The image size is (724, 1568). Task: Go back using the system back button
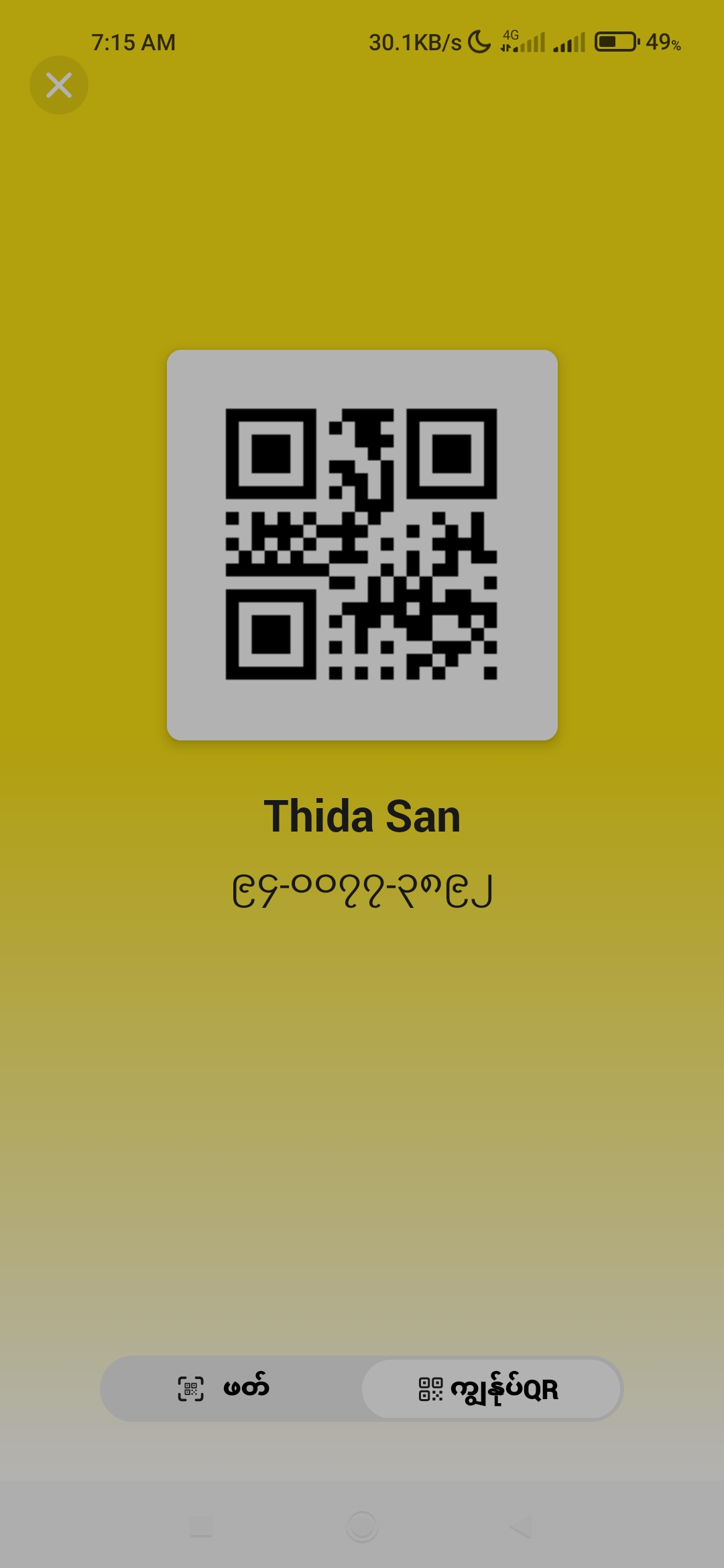click(x=521, y=1527)
